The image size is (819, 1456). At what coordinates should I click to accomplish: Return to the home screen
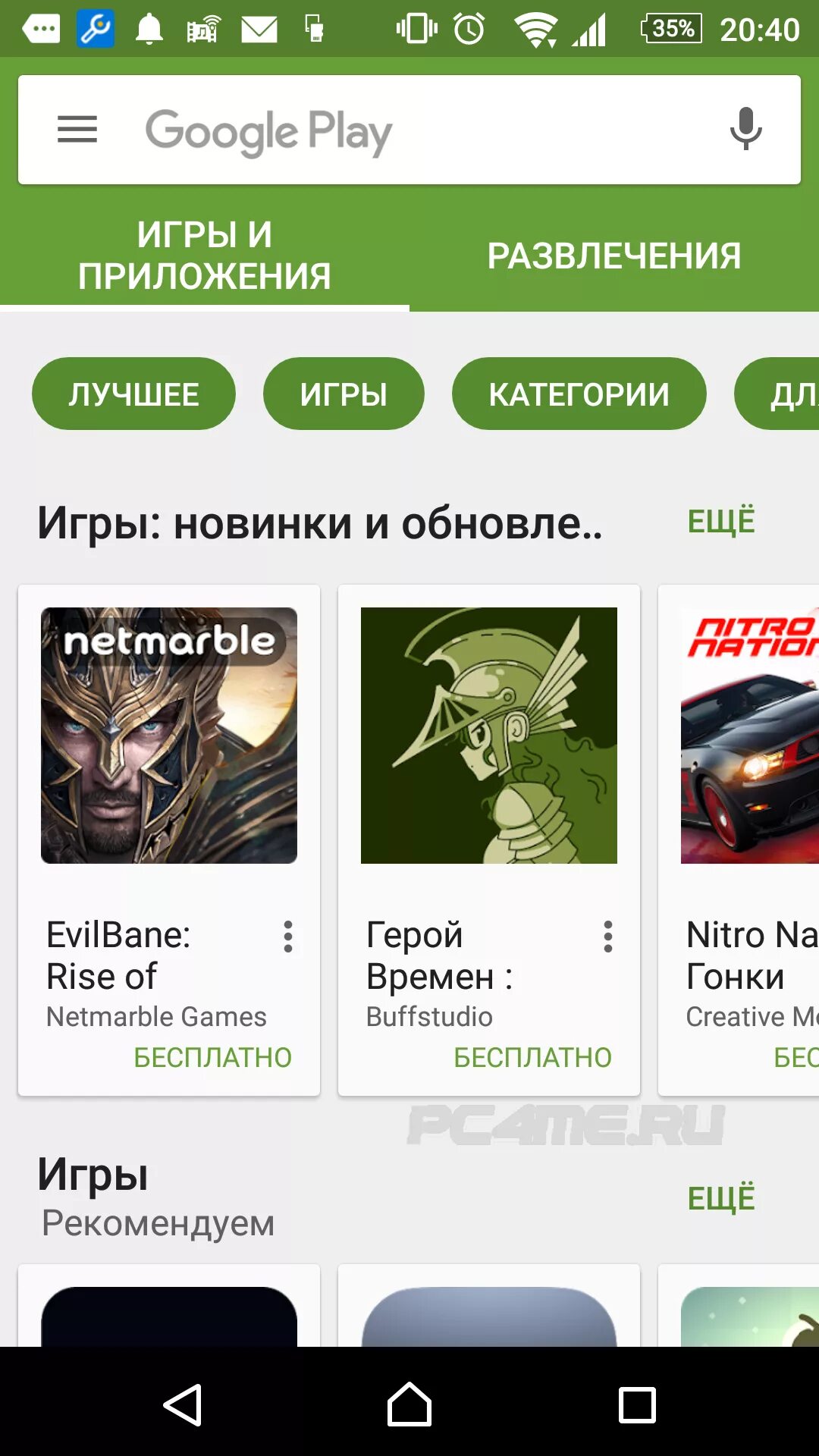click(409, 1404)
